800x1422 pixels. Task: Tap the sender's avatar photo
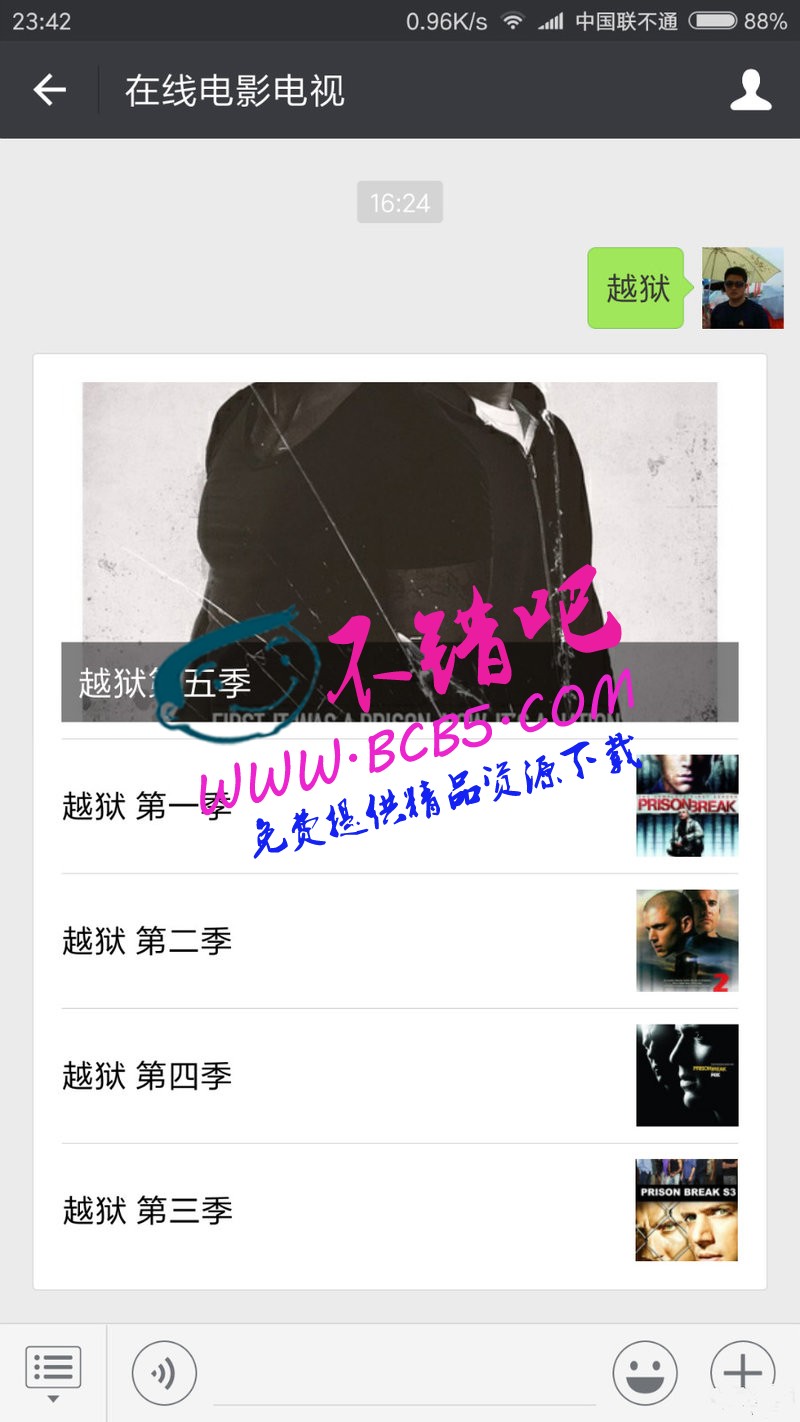pyautogui.click(x=742, y=288)
